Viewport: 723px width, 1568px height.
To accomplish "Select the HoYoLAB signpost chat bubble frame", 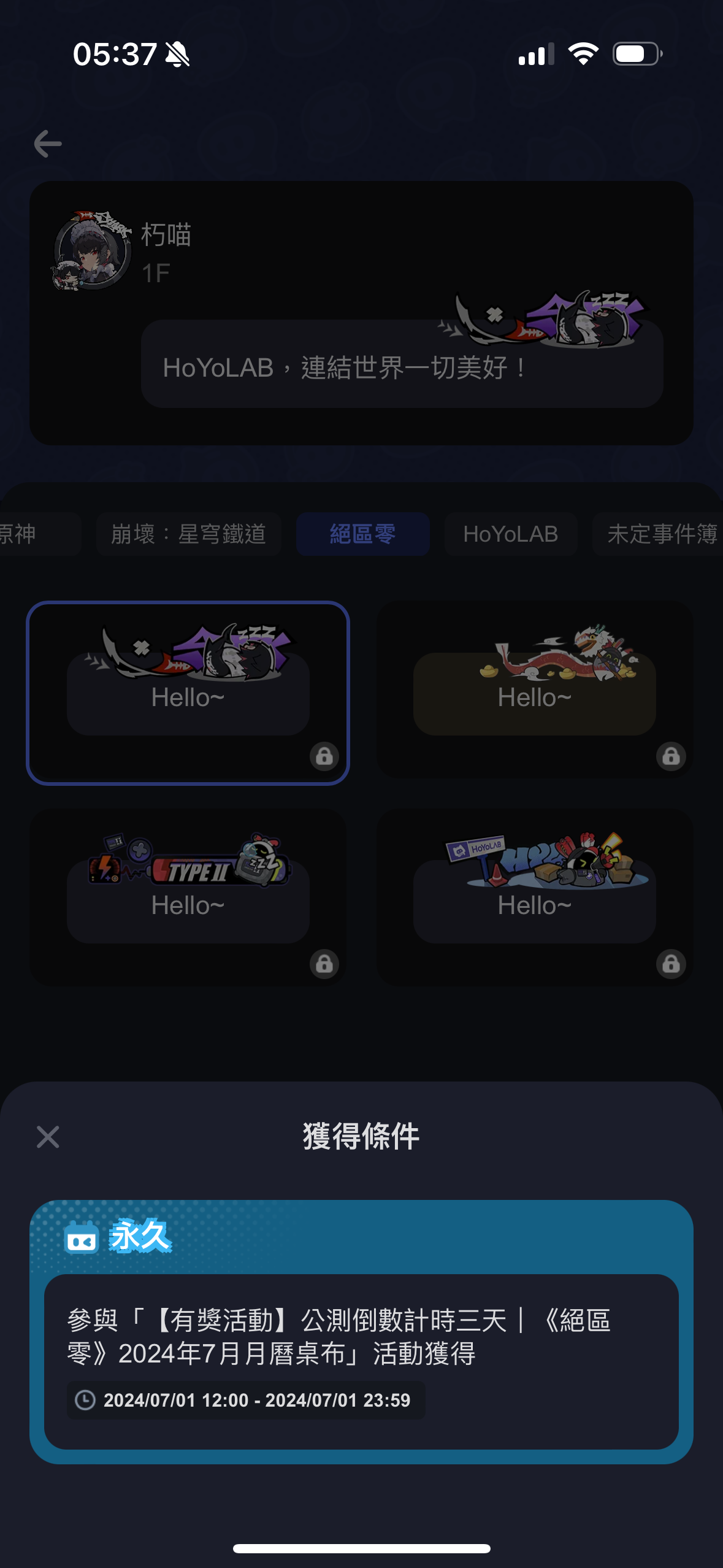I will click(x=534, y=897).
